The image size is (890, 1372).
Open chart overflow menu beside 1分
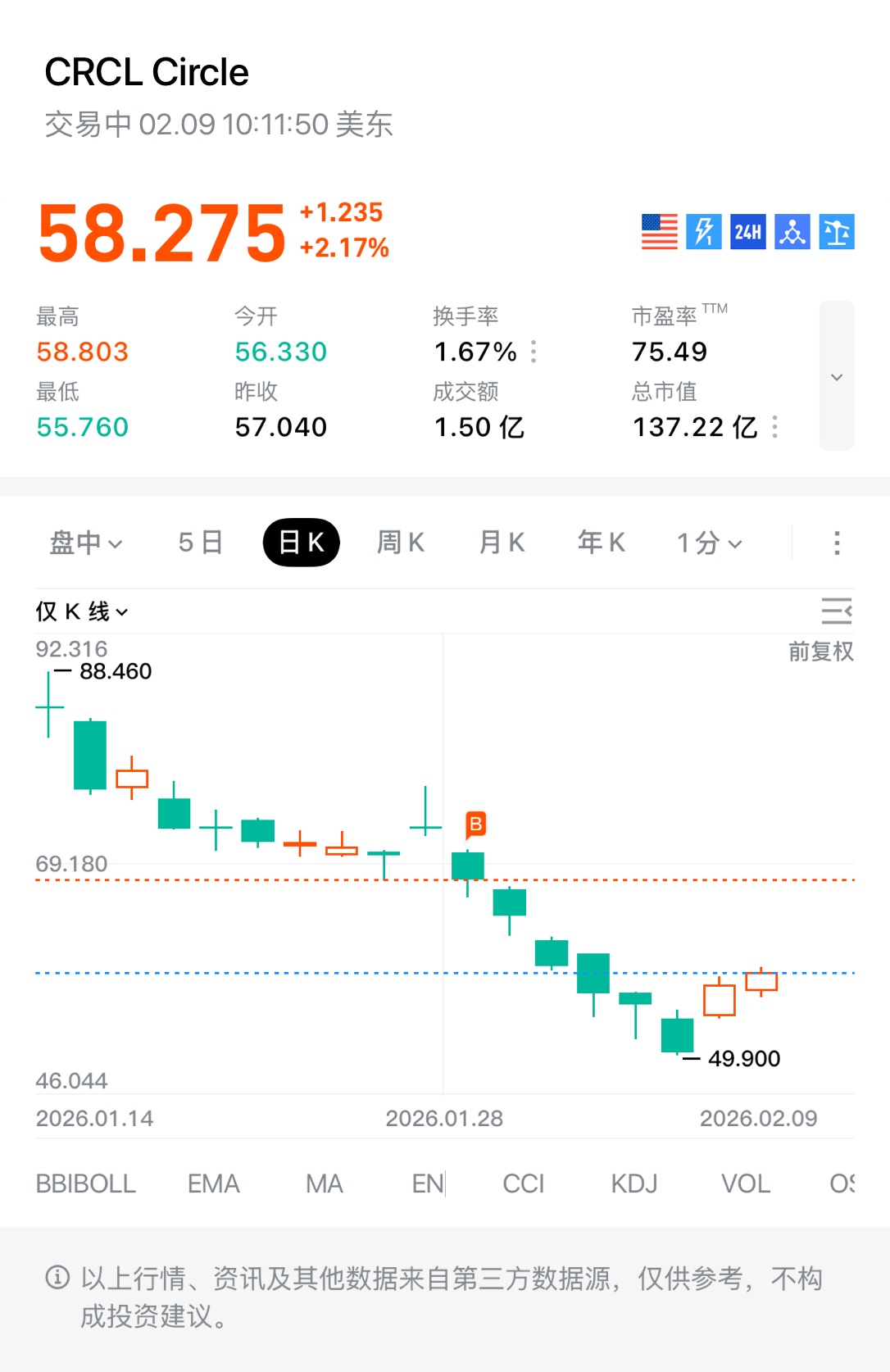(837, 543)
